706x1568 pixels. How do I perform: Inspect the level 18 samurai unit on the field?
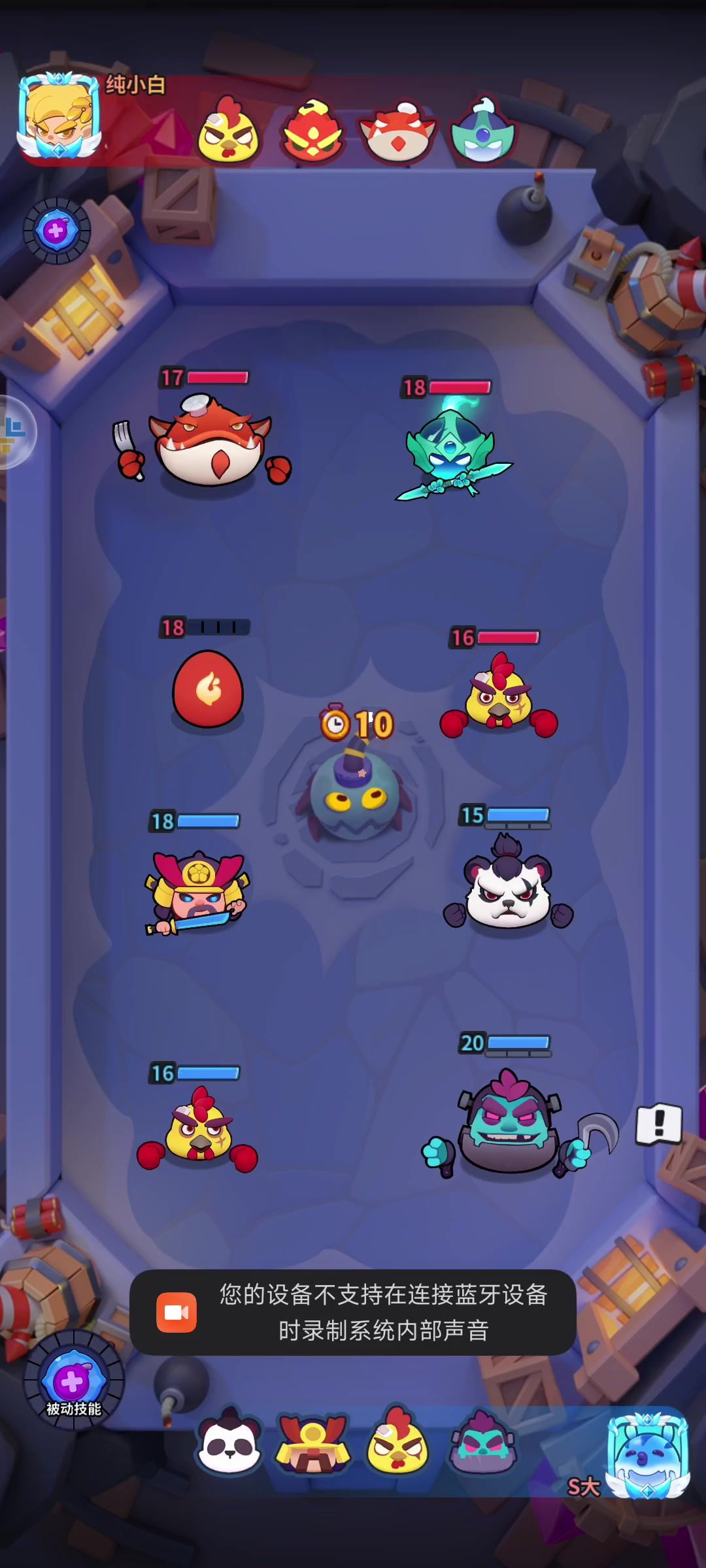(196, 892)
